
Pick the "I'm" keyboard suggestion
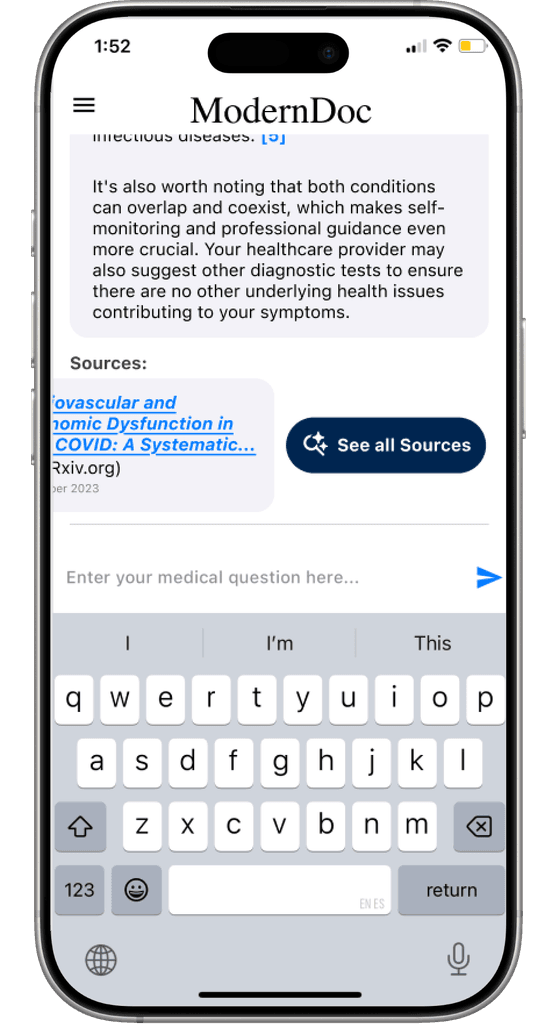280,643
